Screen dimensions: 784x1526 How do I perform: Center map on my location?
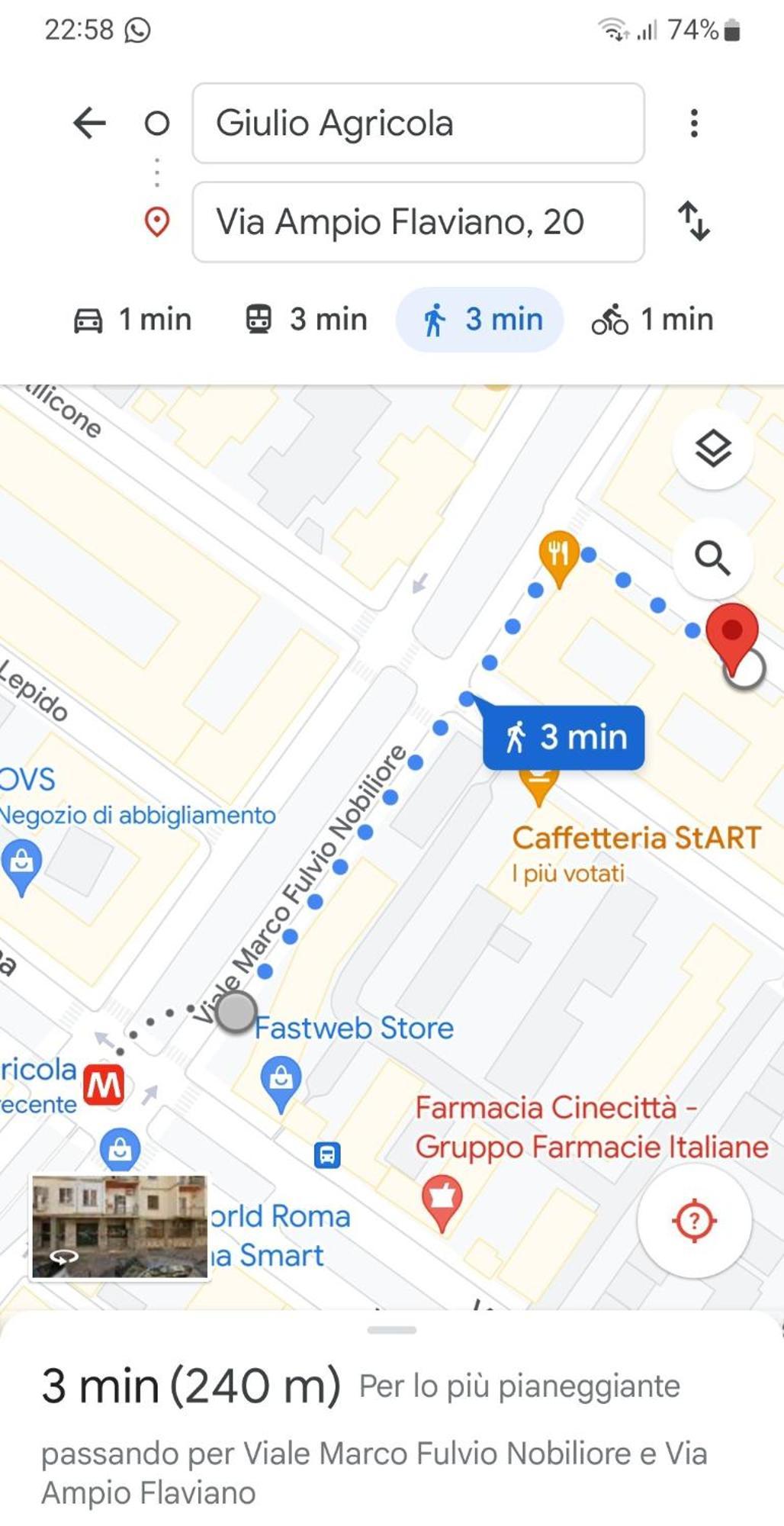(x=693, y=1221)
